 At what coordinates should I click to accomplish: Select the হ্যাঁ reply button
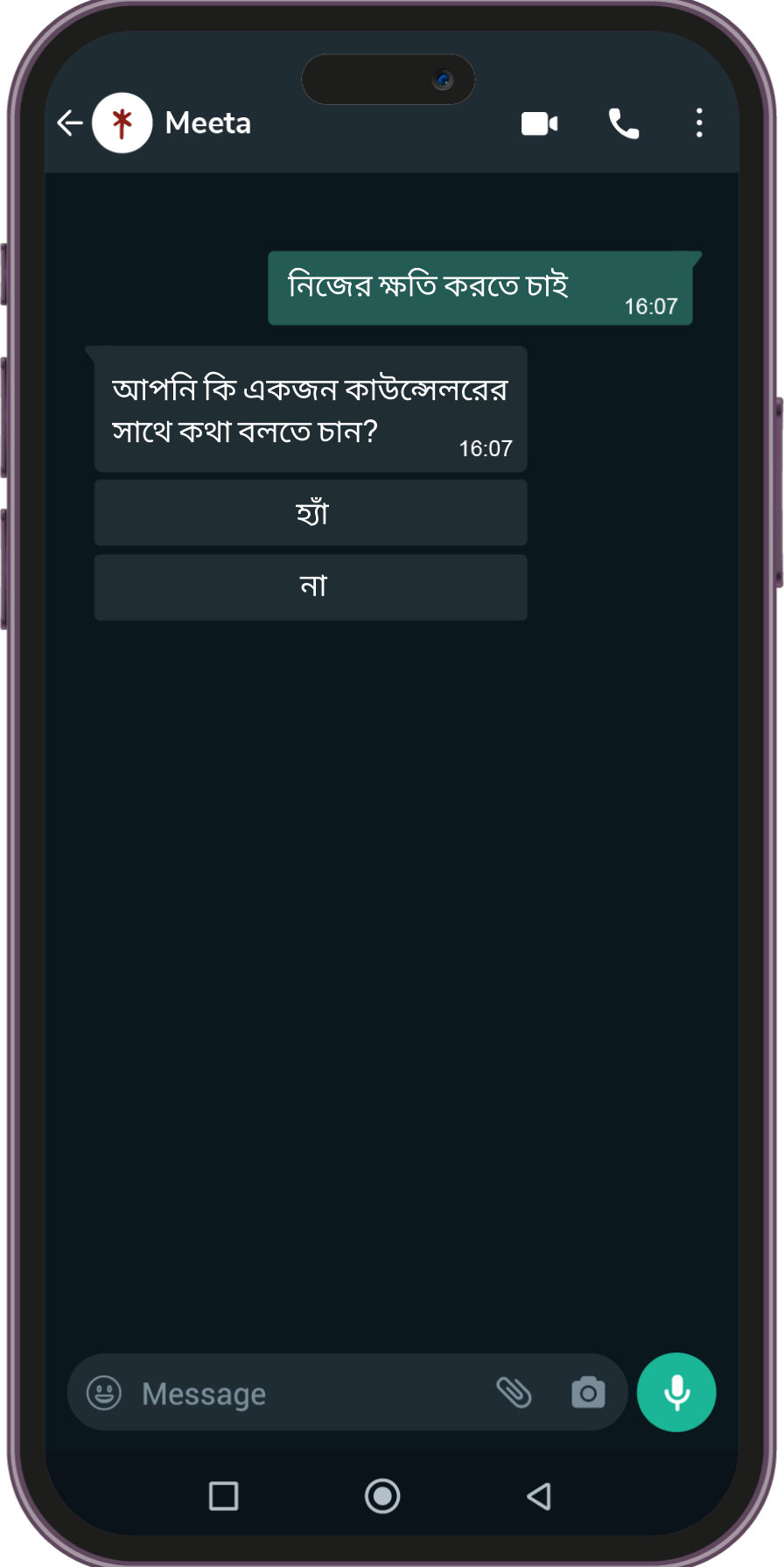coord(311,513)
